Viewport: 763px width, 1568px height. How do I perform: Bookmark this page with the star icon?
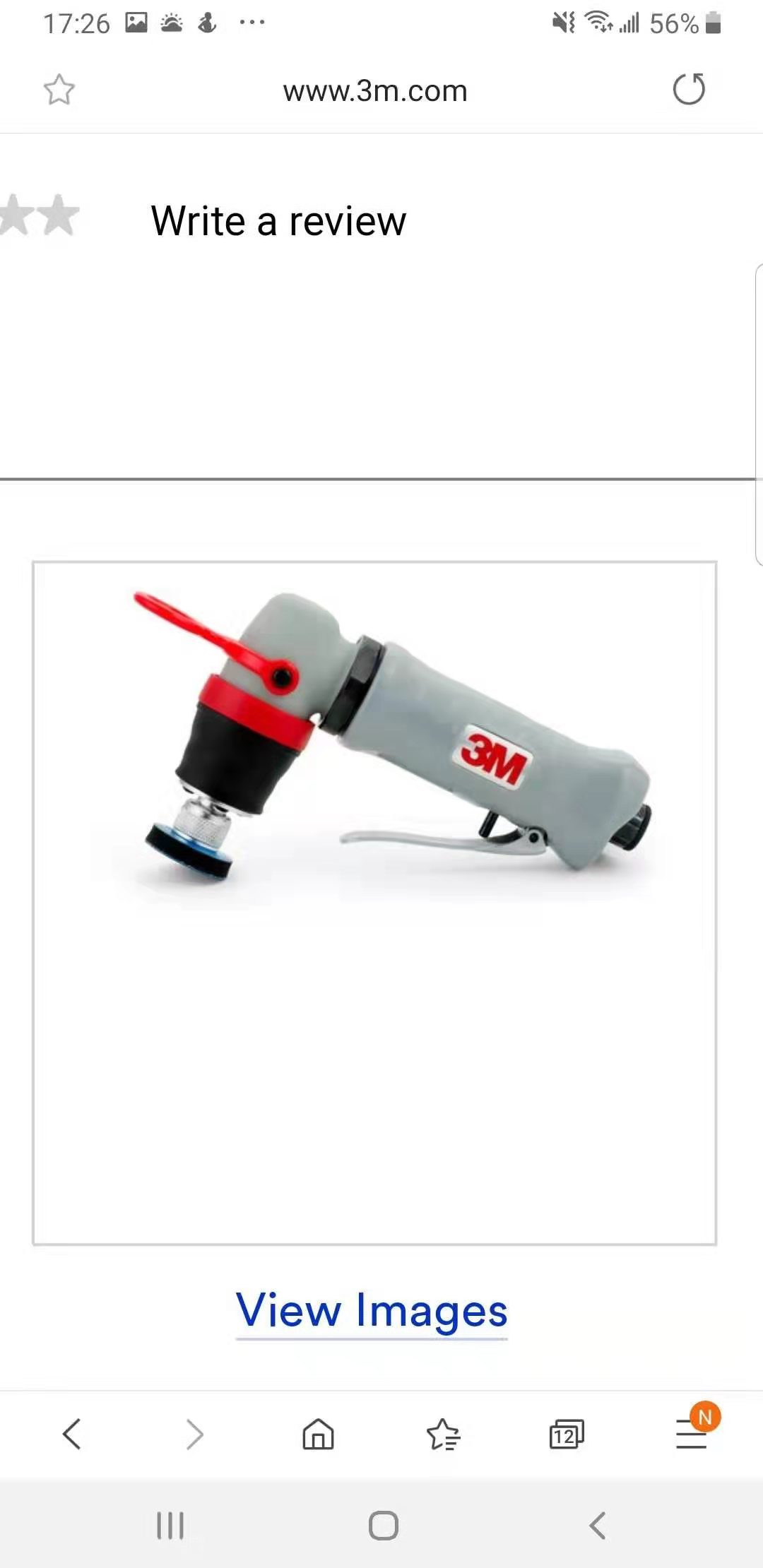59,90
